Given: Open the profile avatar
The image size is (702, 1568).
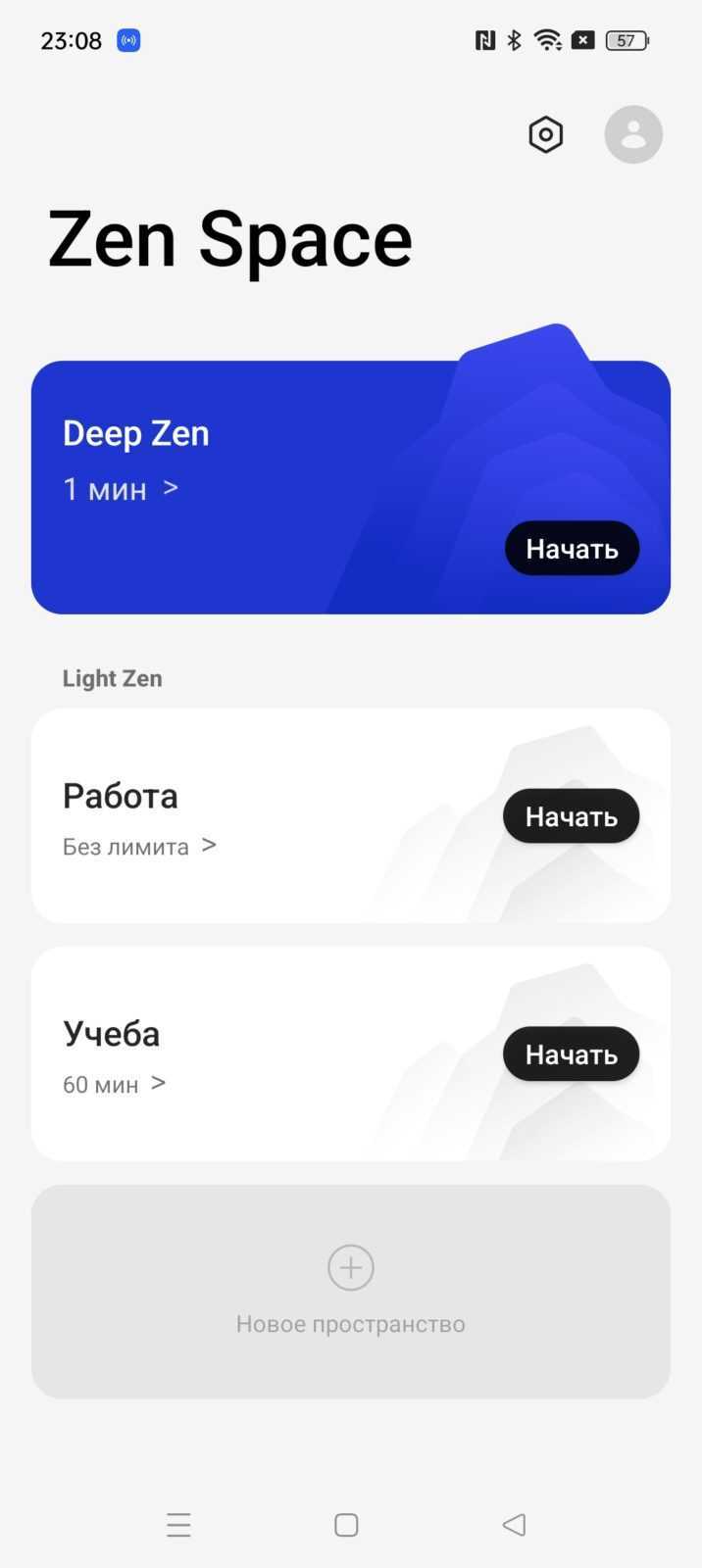Looking at the screenshot, I should (x=633, y=134).
